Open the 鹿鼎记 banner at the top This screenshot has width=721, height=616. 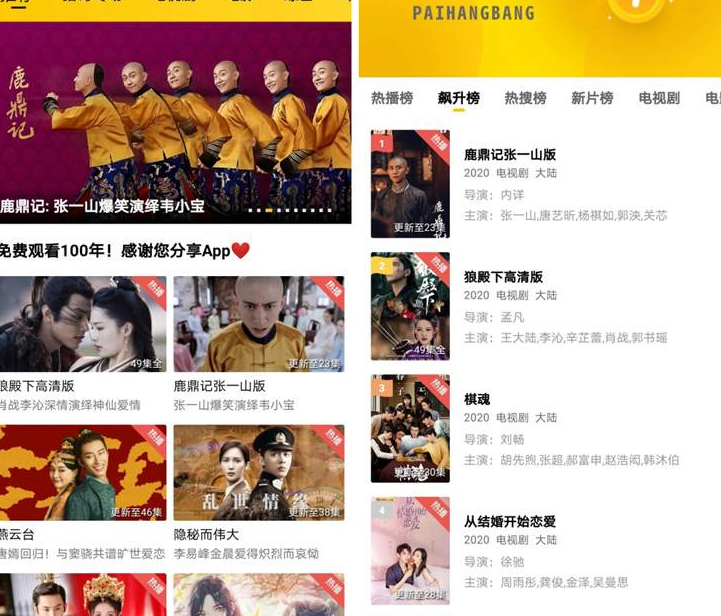175,122
